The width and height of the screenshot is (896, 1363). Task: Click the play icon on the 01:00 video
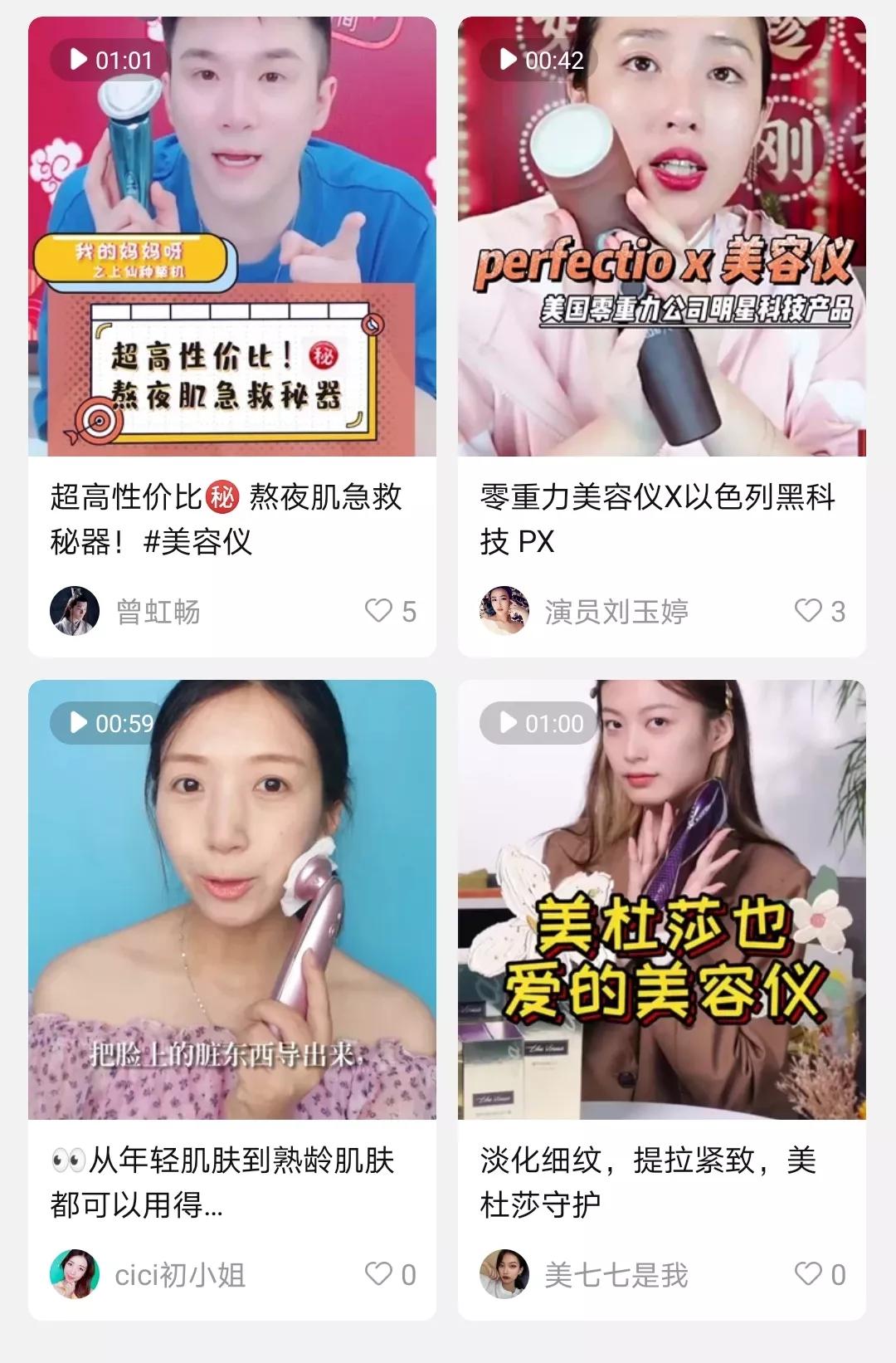pyautogui.click(x=509, y=723)
